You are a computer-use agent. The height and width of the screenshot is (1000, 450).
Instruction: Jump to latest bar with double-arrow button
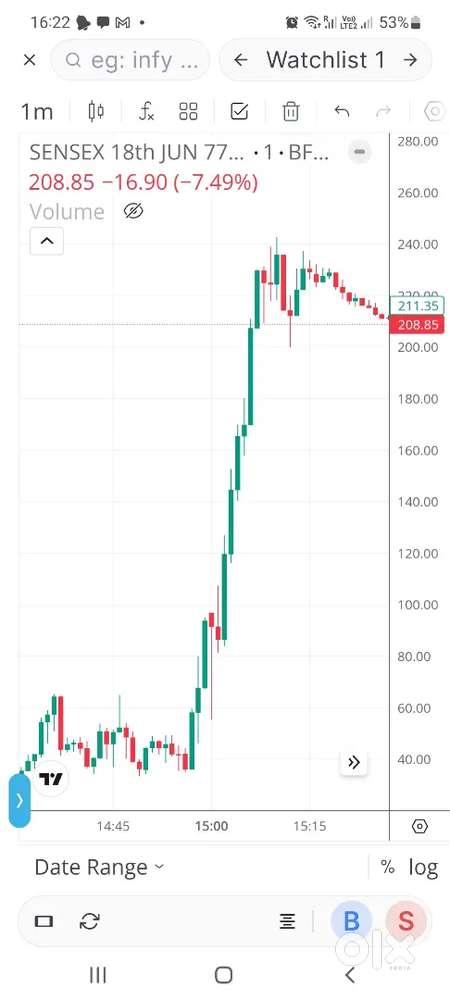point(354,762)
